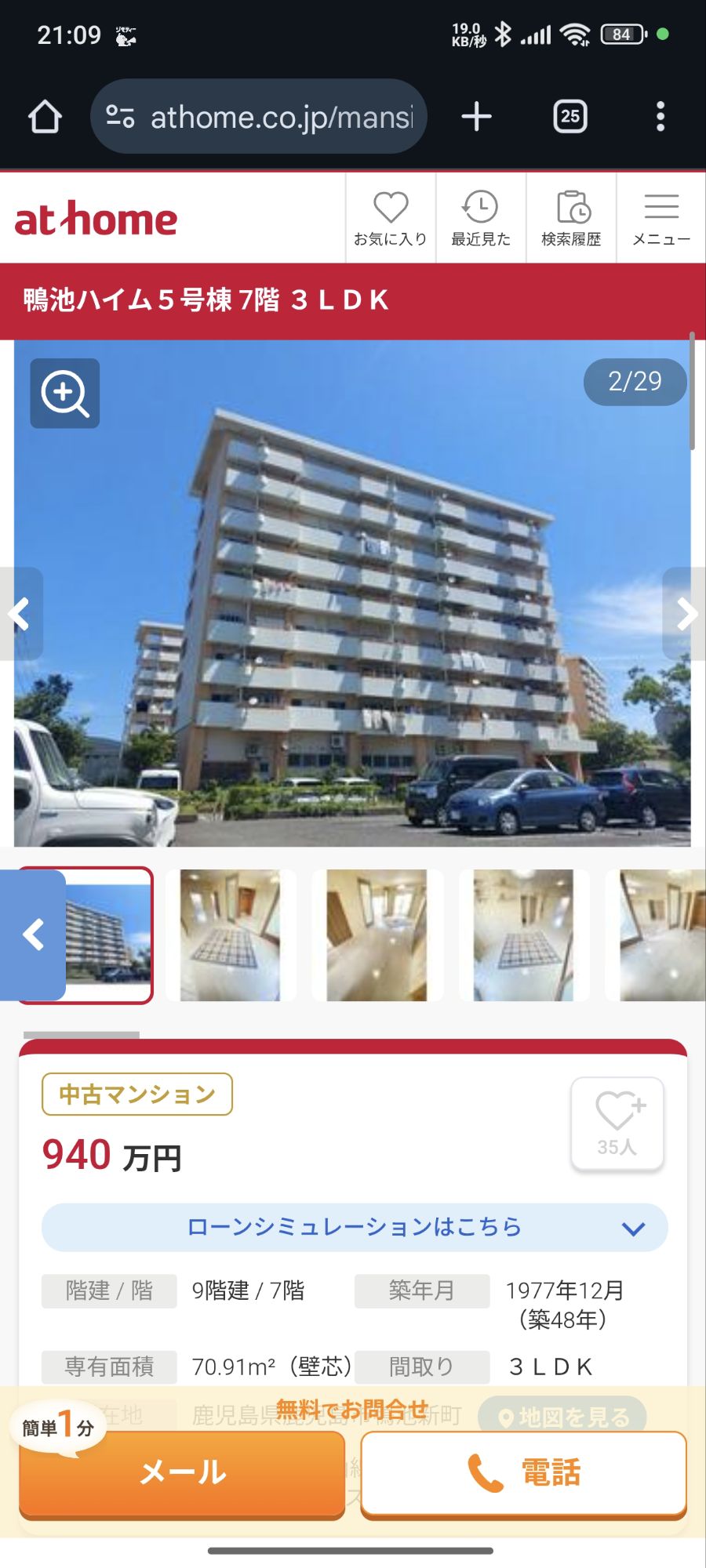Select the building exterior thumbnail
The height and width of the screenshot is (1568, 706).
click(x=108, y=935)
